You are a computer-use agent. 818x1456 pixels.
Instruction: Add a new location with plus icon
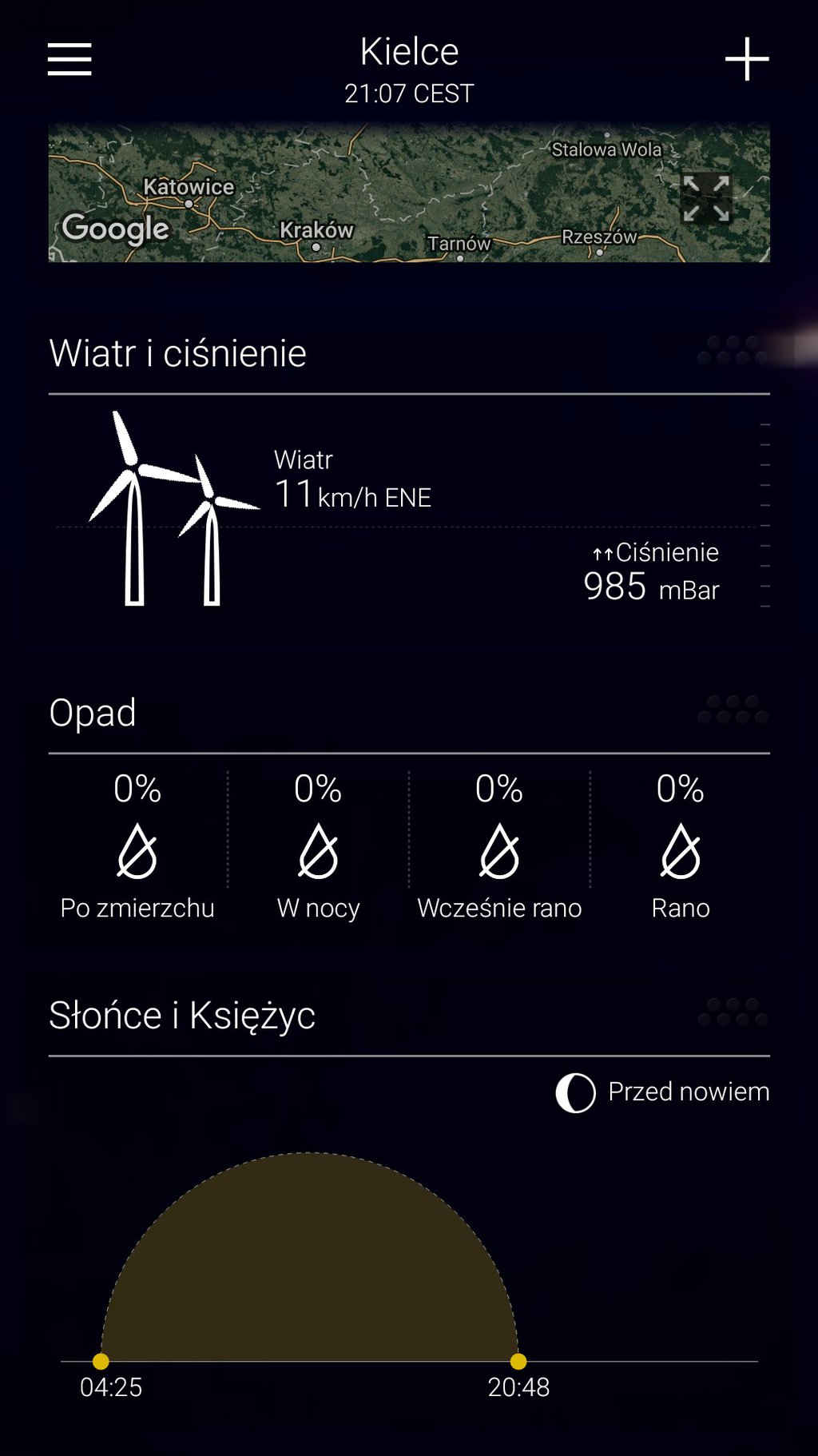click(x=746, y=59)
